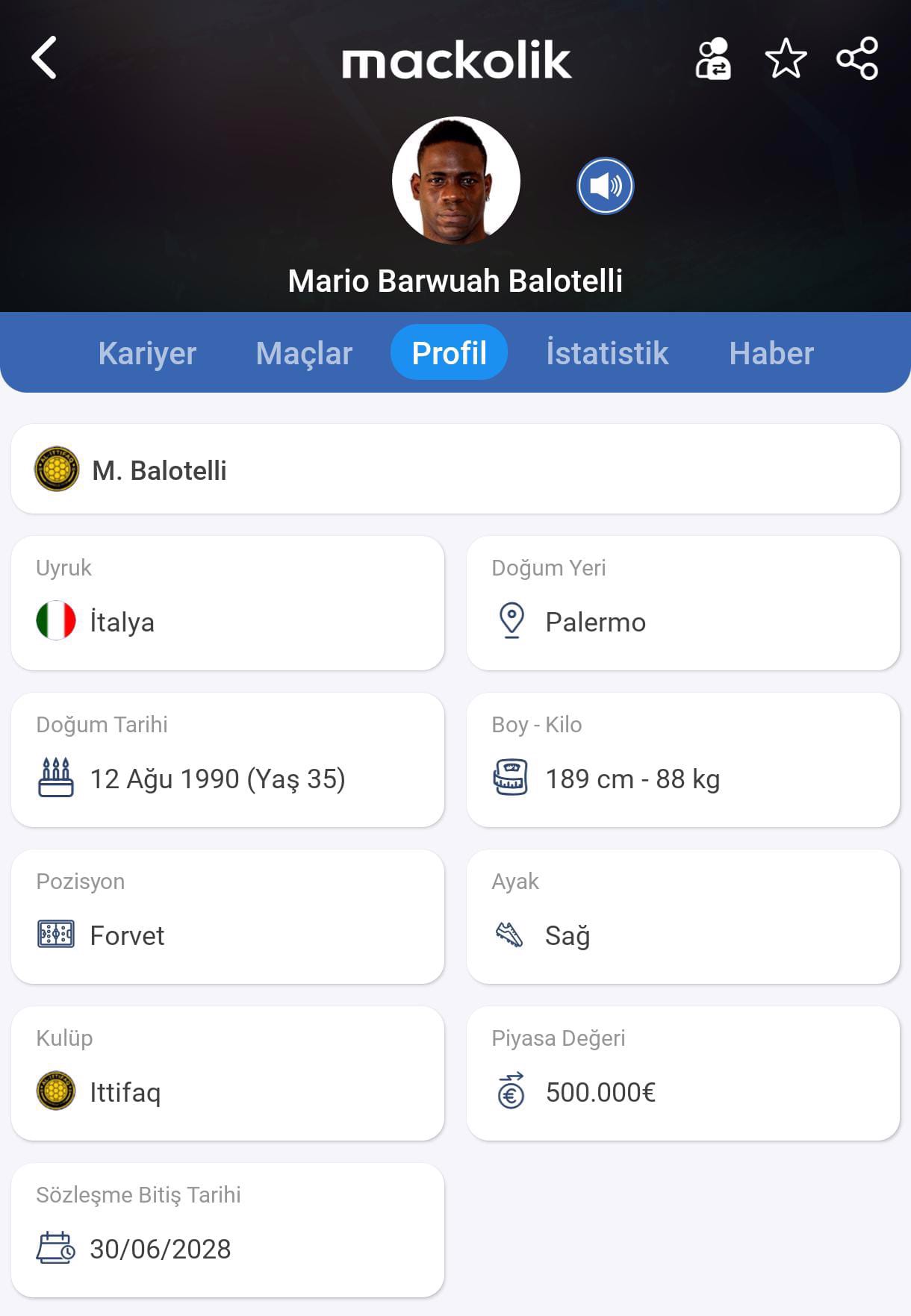Add player to favorites with the star
The width and height of the screenshot is (911, 1316).
coord(786,59)
